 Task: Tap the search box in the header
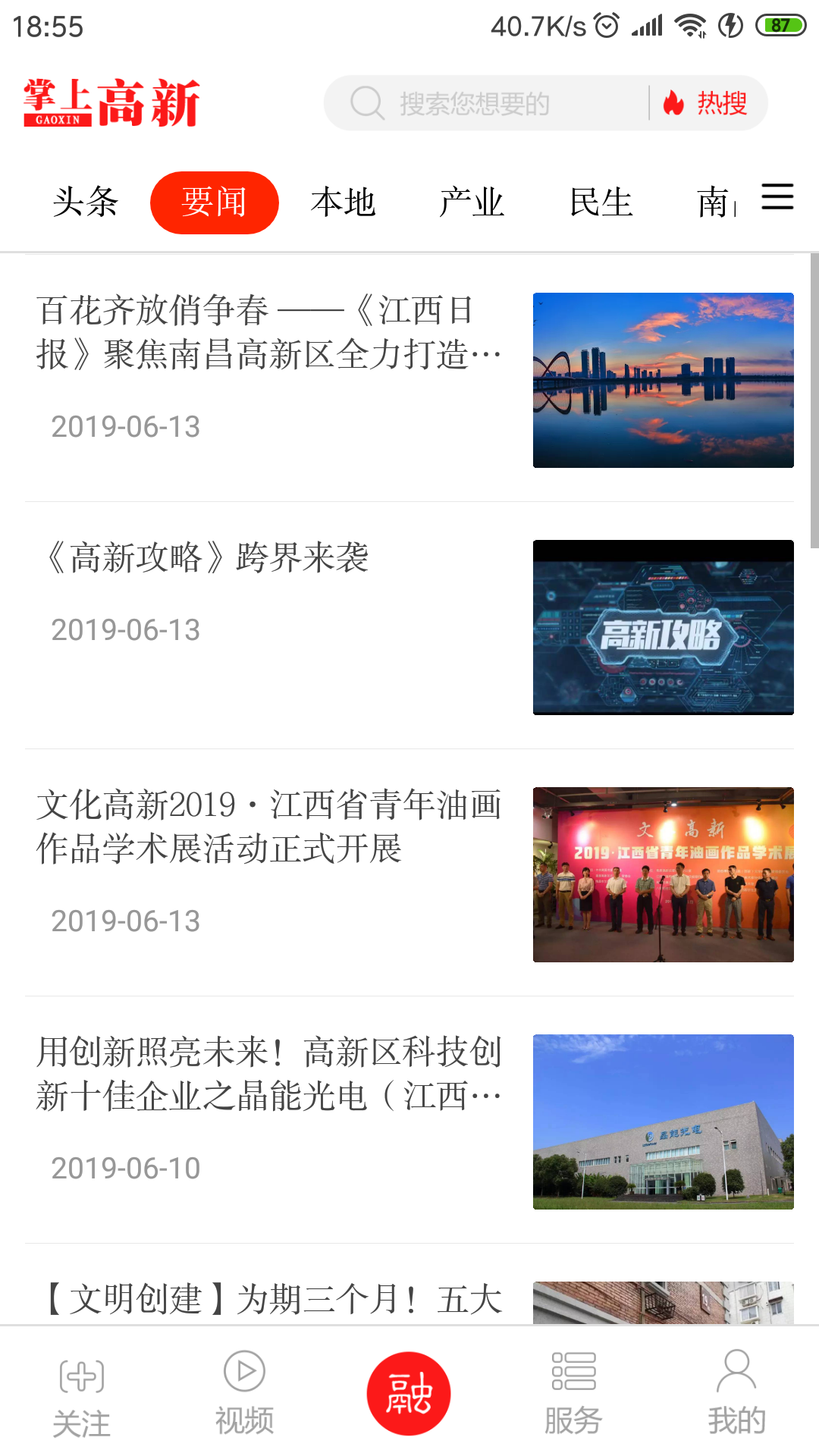click(485, 103)
